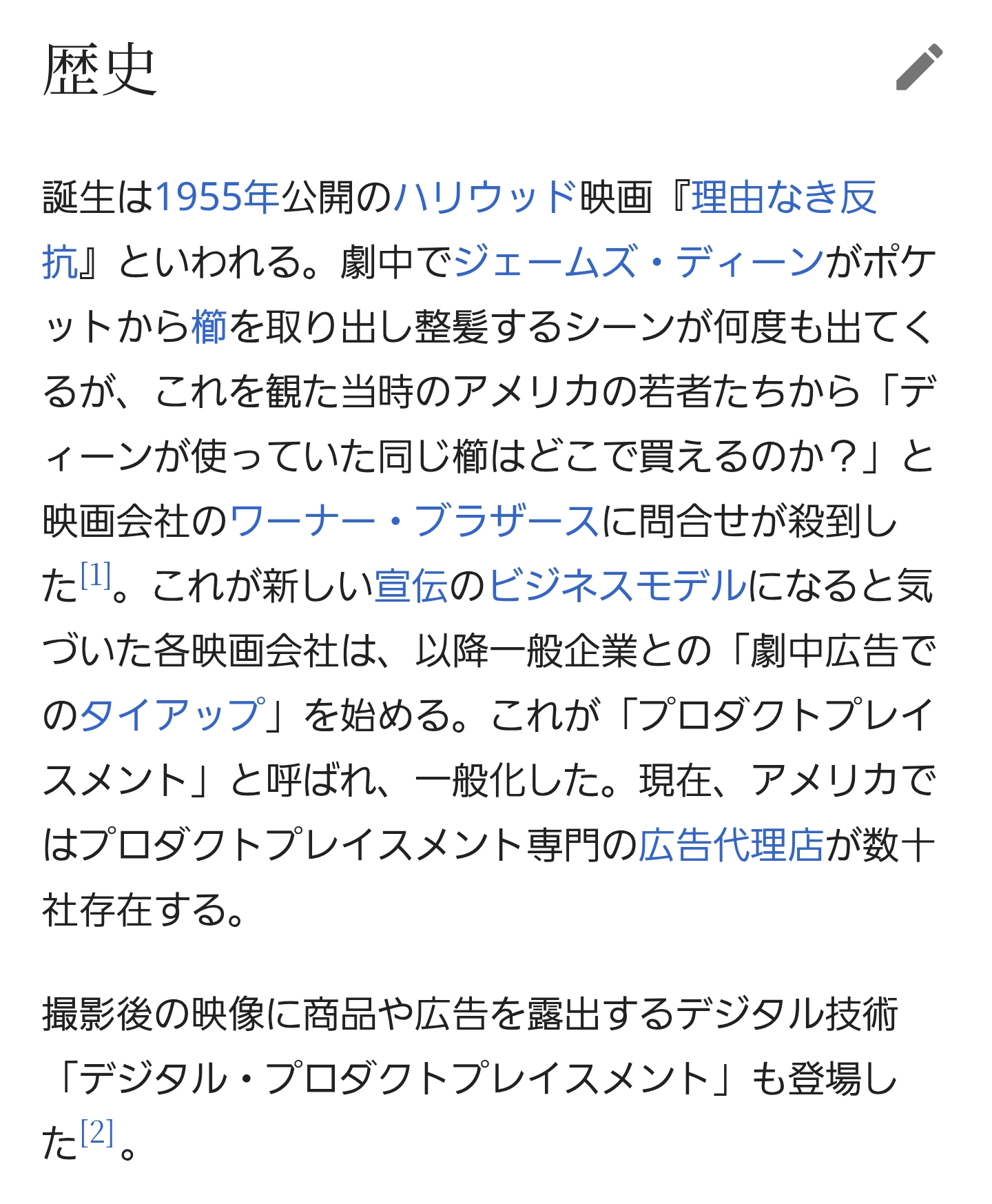Open the 理由なき反抗 movie link
The width and height of the screenshot is (992, 1204).
click(x=783, y=197)
